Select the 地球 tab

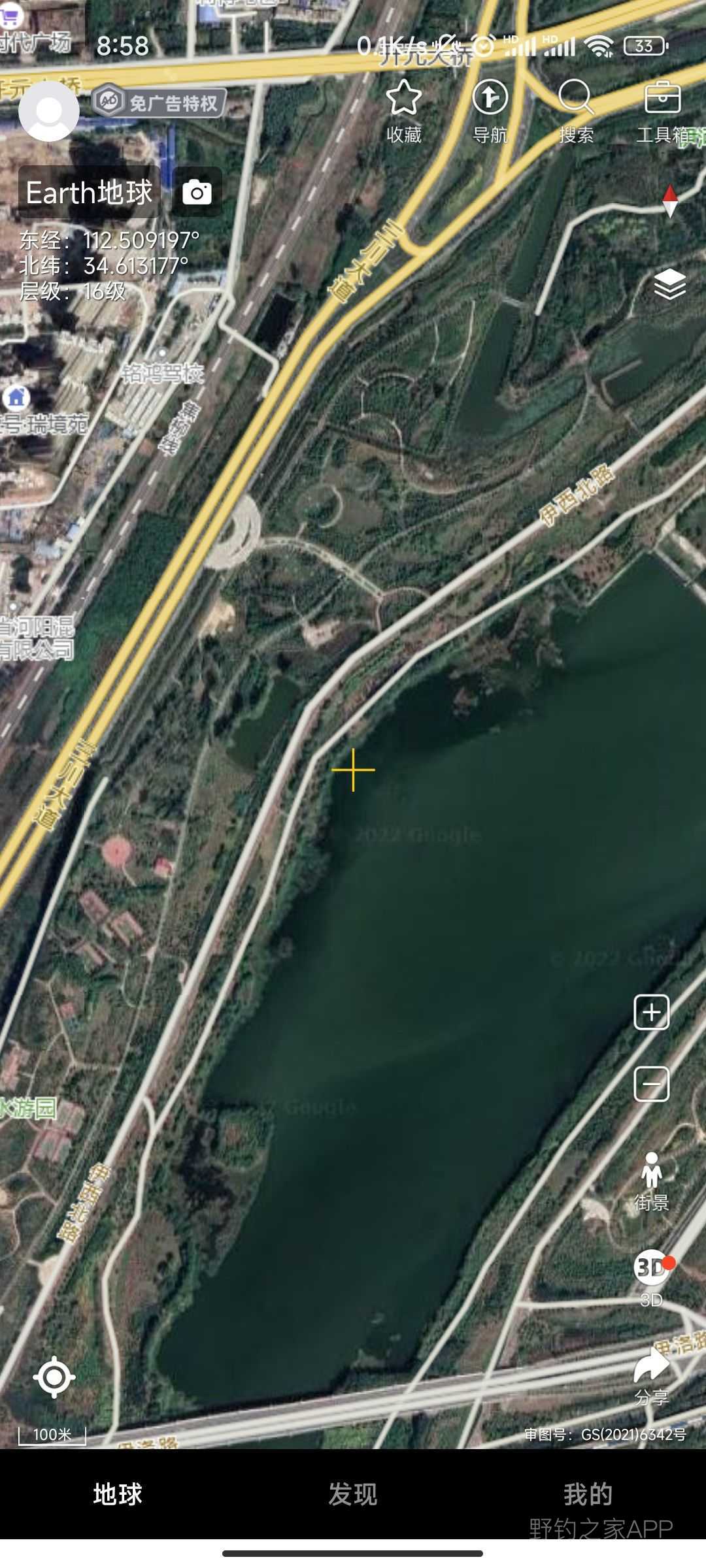(x=118, y=1494)
